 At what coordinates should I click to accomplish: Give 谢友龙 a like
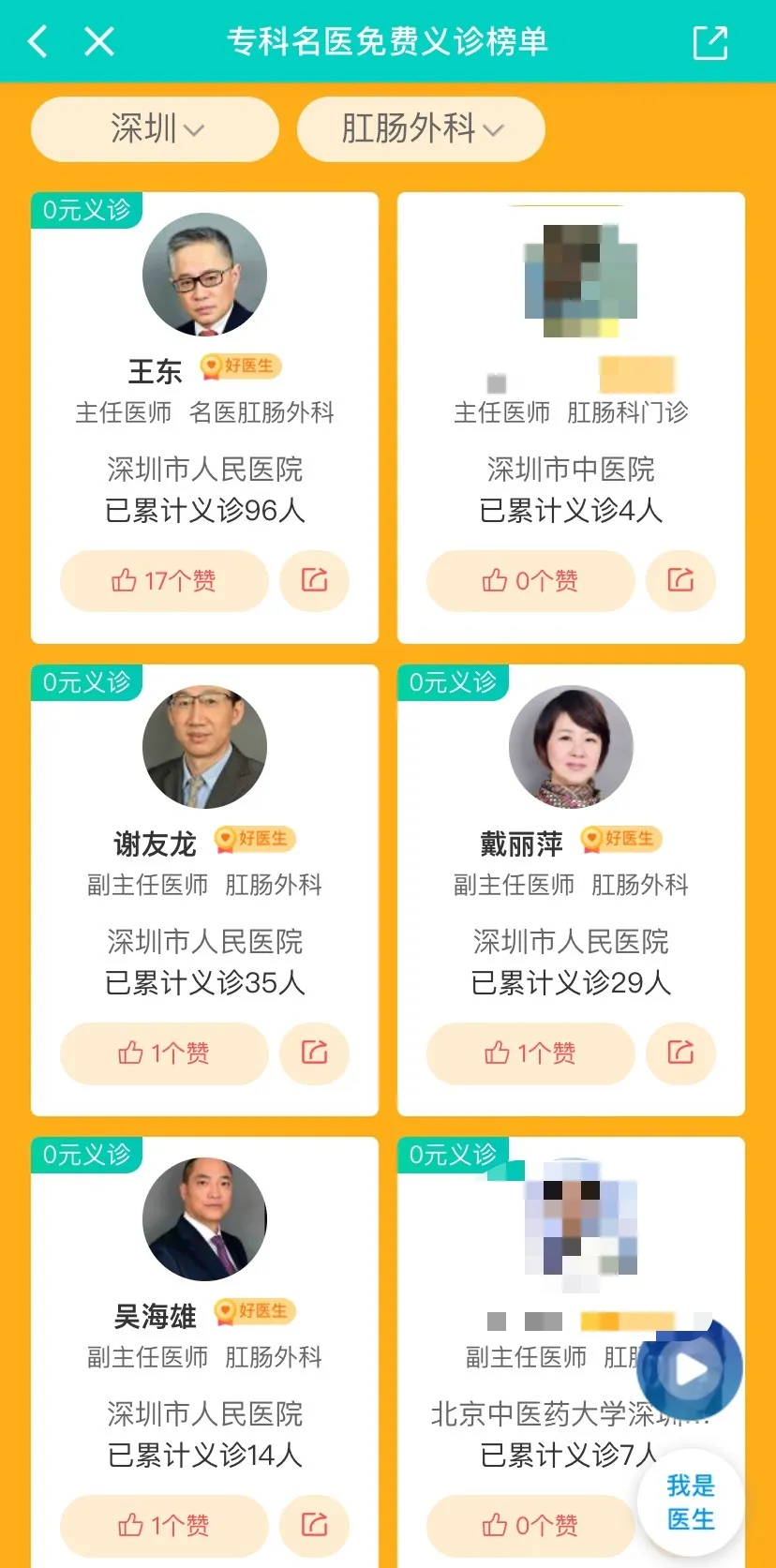point(164,1053)
